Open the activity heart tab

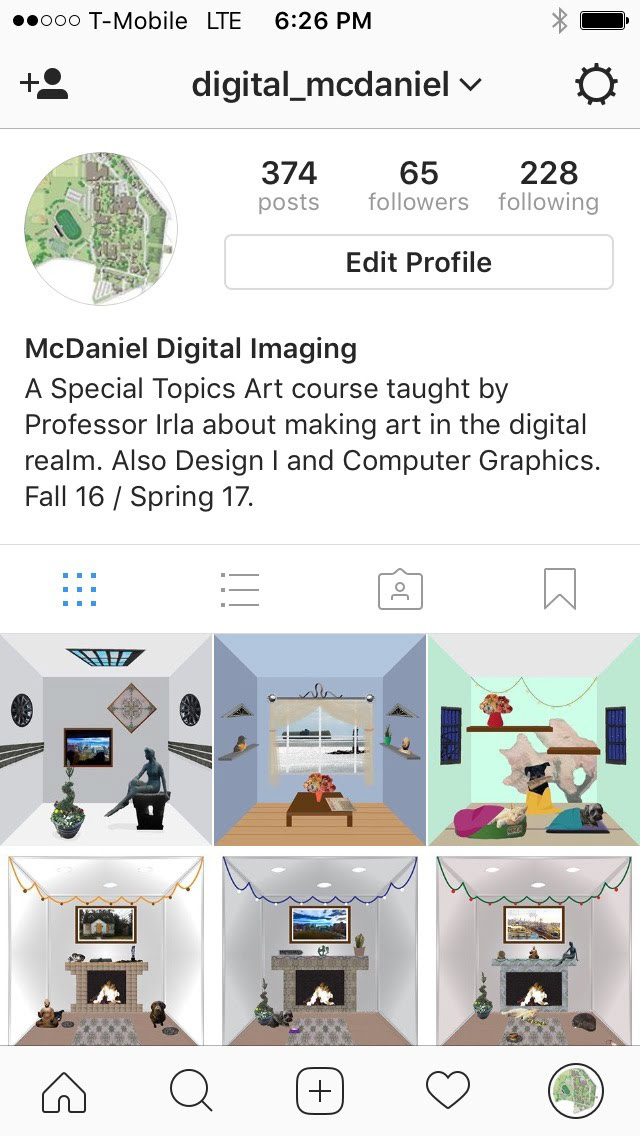pos(447,1090)
